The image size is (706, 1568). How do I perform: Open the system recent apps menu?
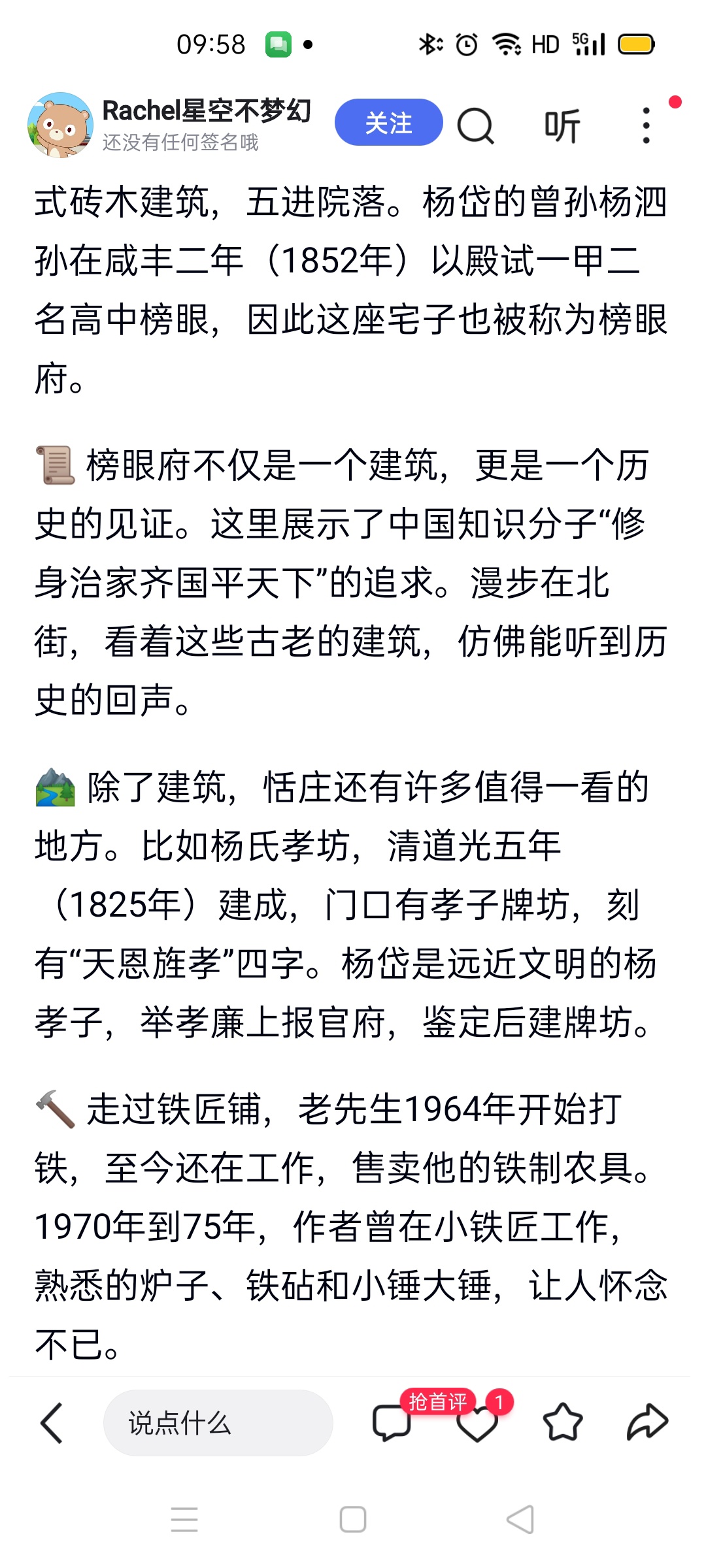184,1519
